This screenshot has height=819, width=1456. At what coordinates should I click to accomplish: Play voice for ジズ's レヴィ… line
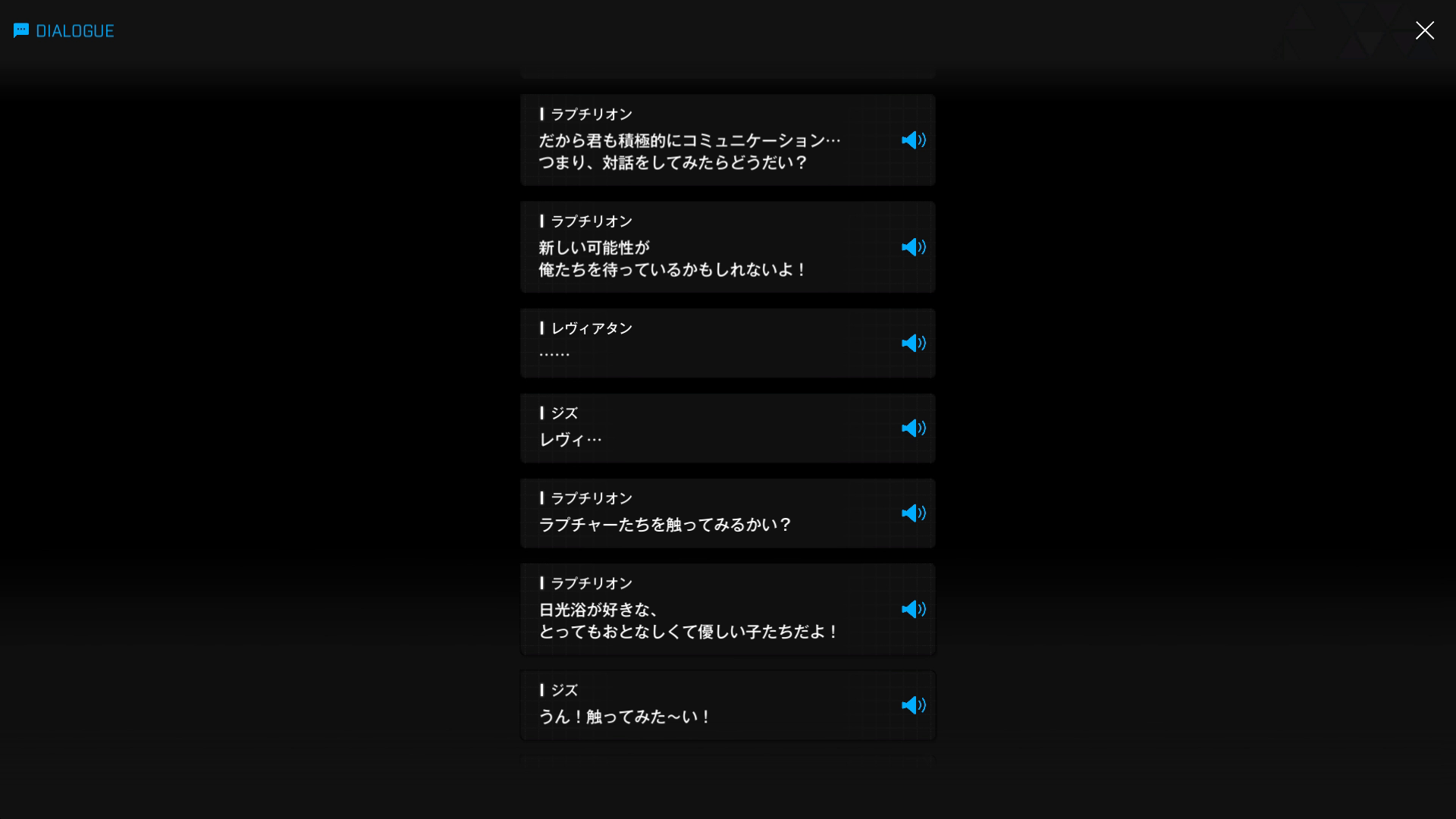coord(913,428)
